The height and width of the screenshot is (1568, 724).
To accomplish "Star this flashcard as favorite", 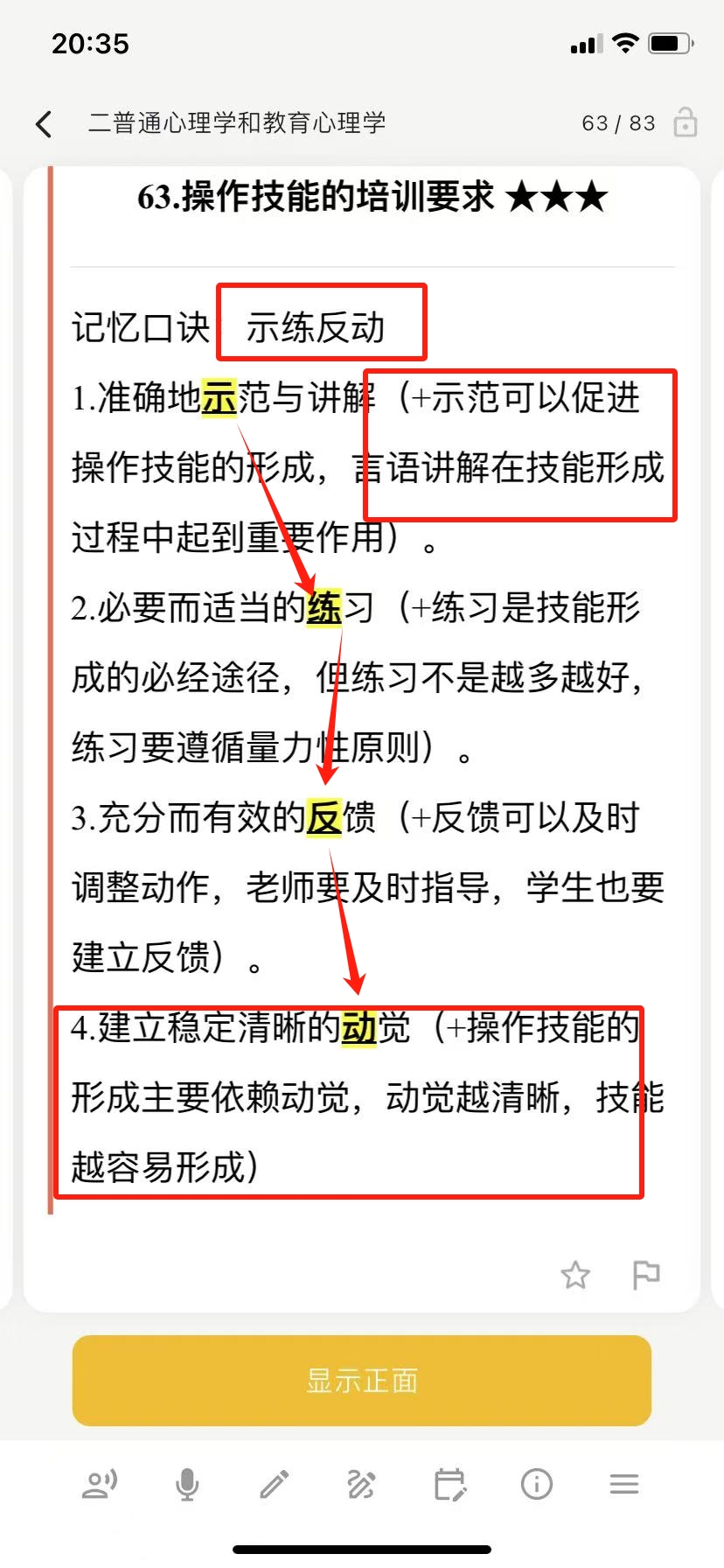I will (x=574, y=1275).
